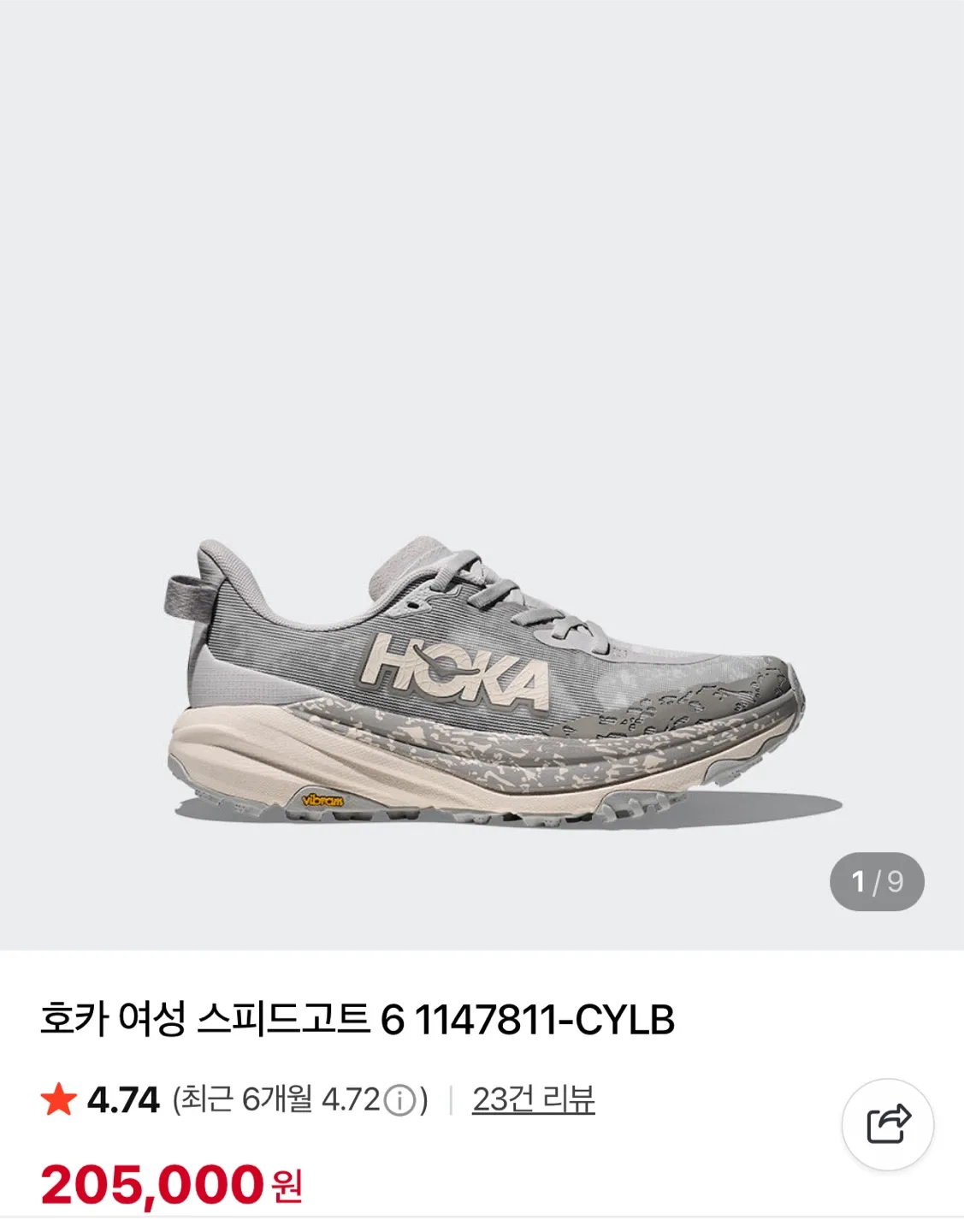Share this Hoka product
The height and width of the screenshot is (1232, 964).
(887, 1124)
